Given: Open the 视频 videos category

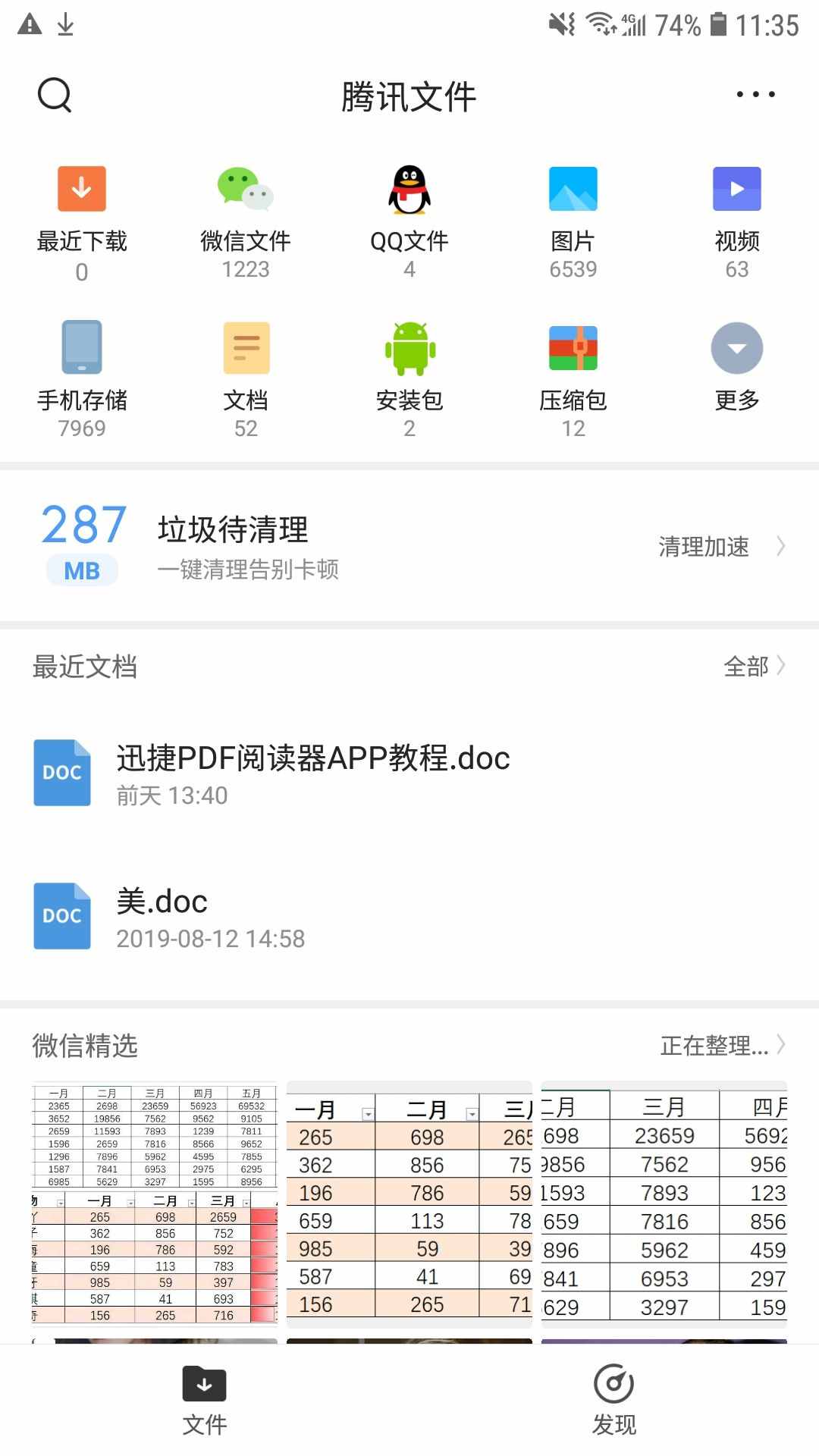Looking at the screenshot, I should tap(736, 211).
